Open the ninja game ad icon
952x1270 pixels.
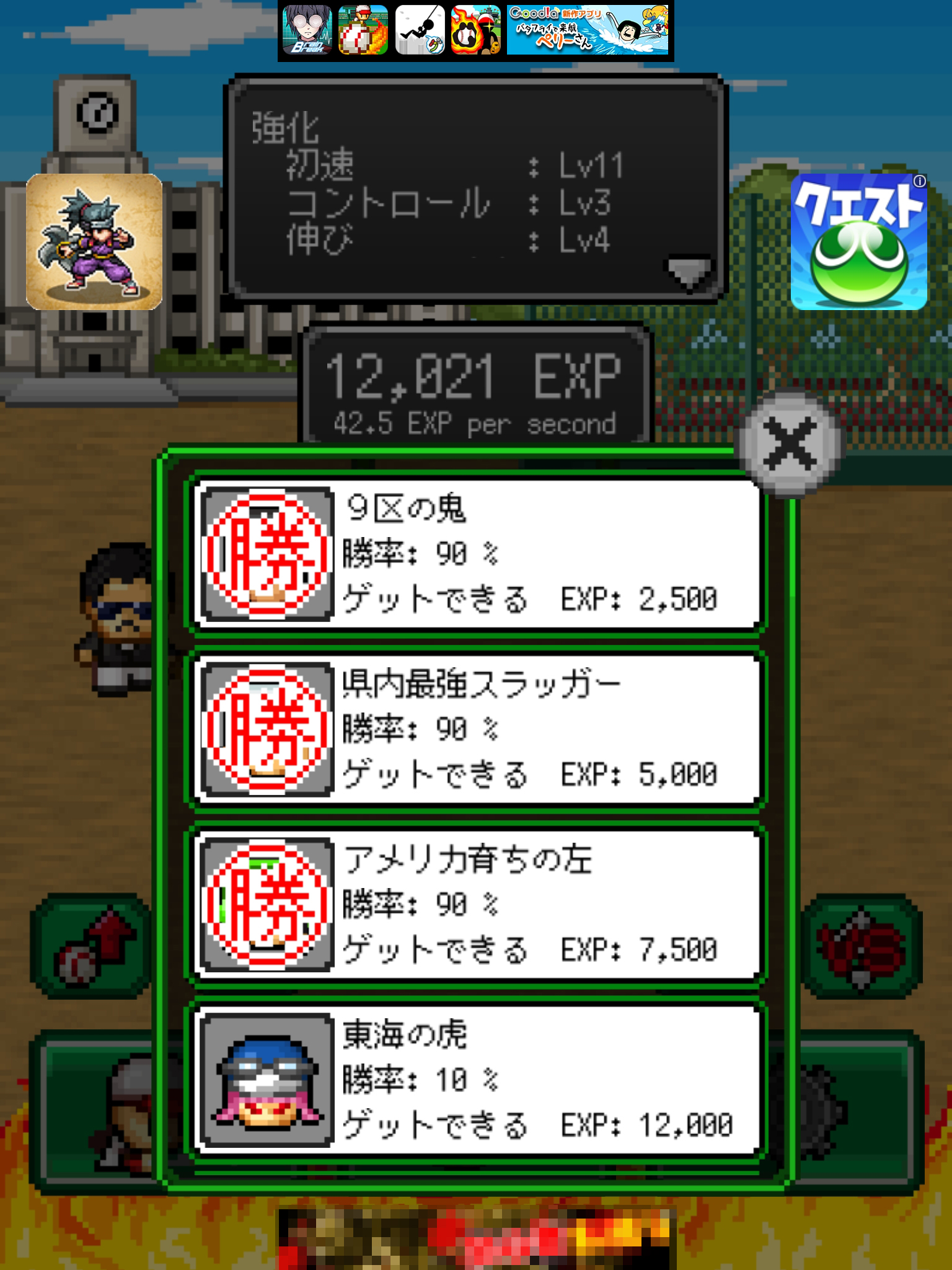[94, 242]
